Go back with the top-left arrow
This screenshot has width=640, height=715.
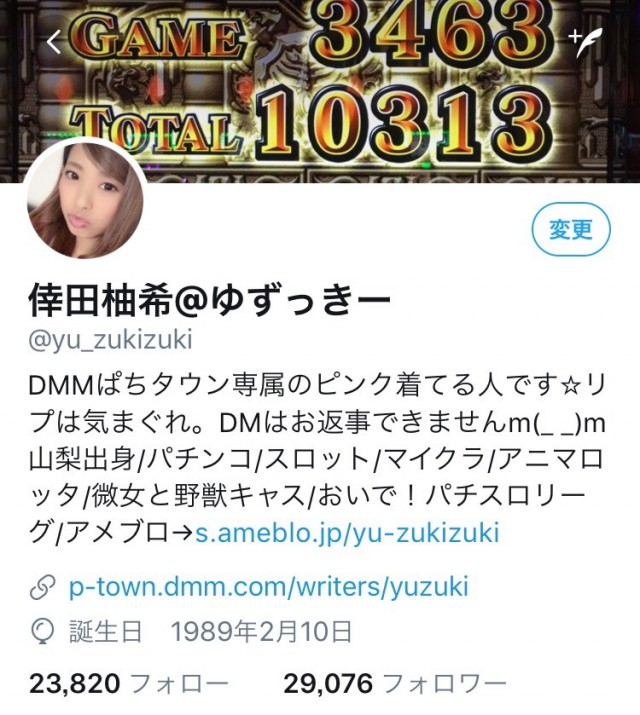(54, 41)
